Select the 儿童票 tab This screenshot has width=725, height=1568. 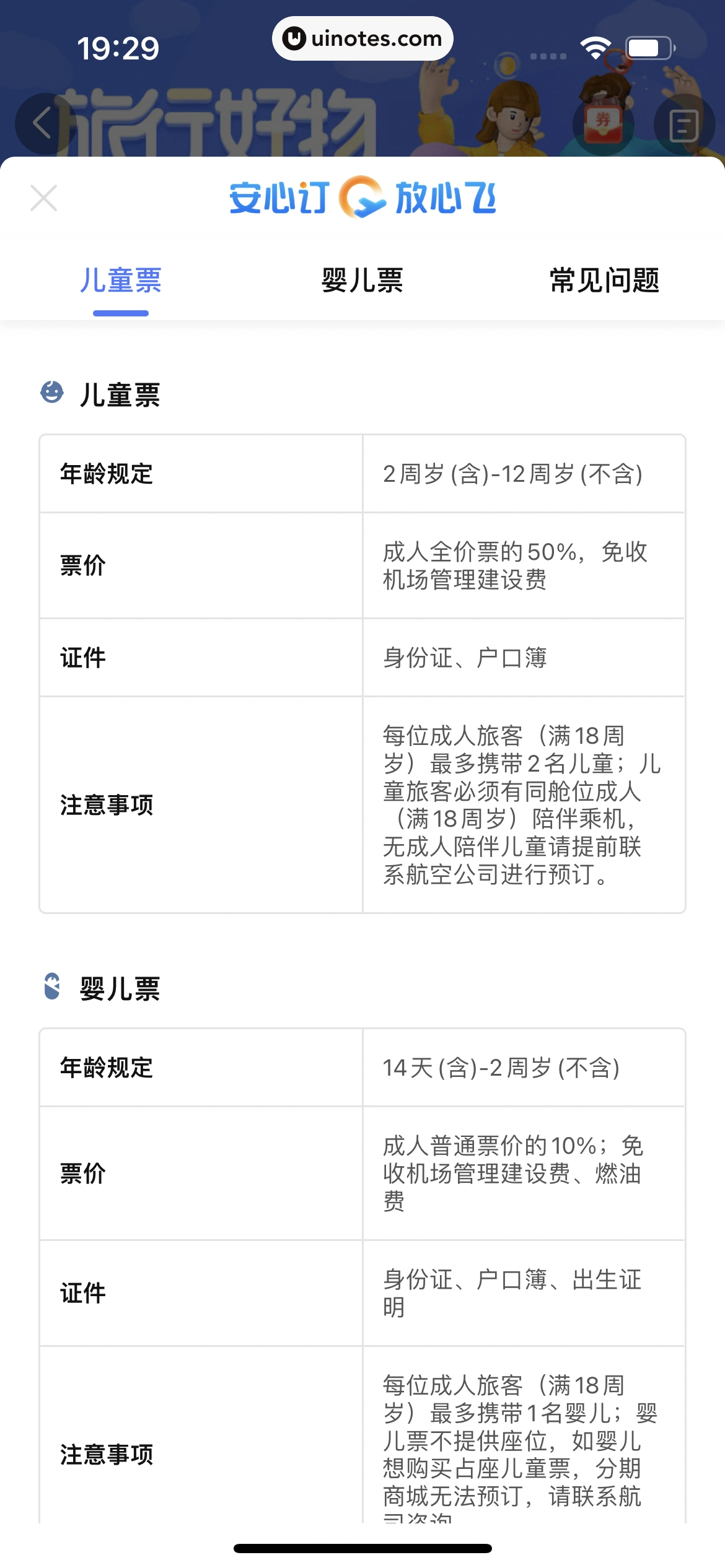click(x=121, y=281)
